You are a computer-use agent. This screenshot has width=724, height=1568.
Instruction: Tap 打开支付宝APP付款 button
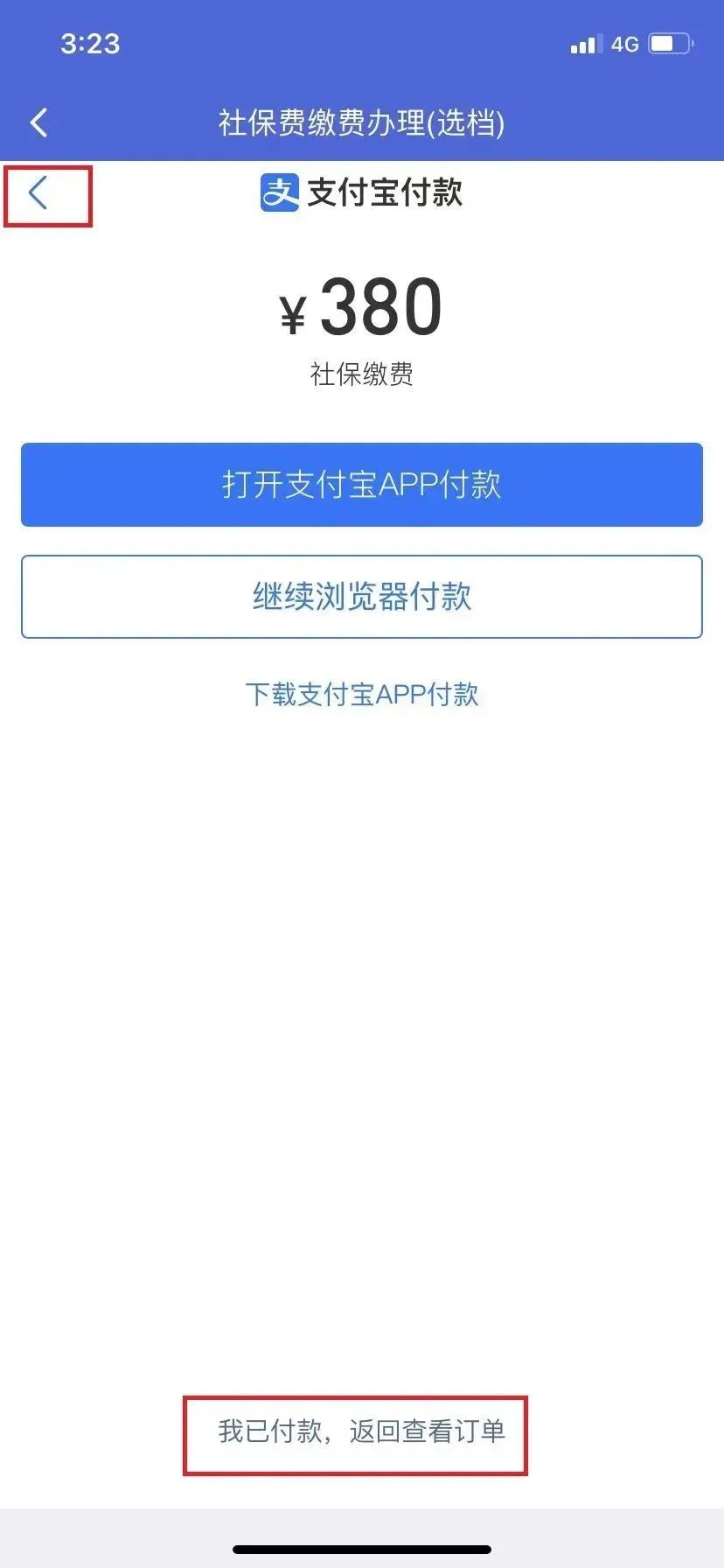pos(362,485)
